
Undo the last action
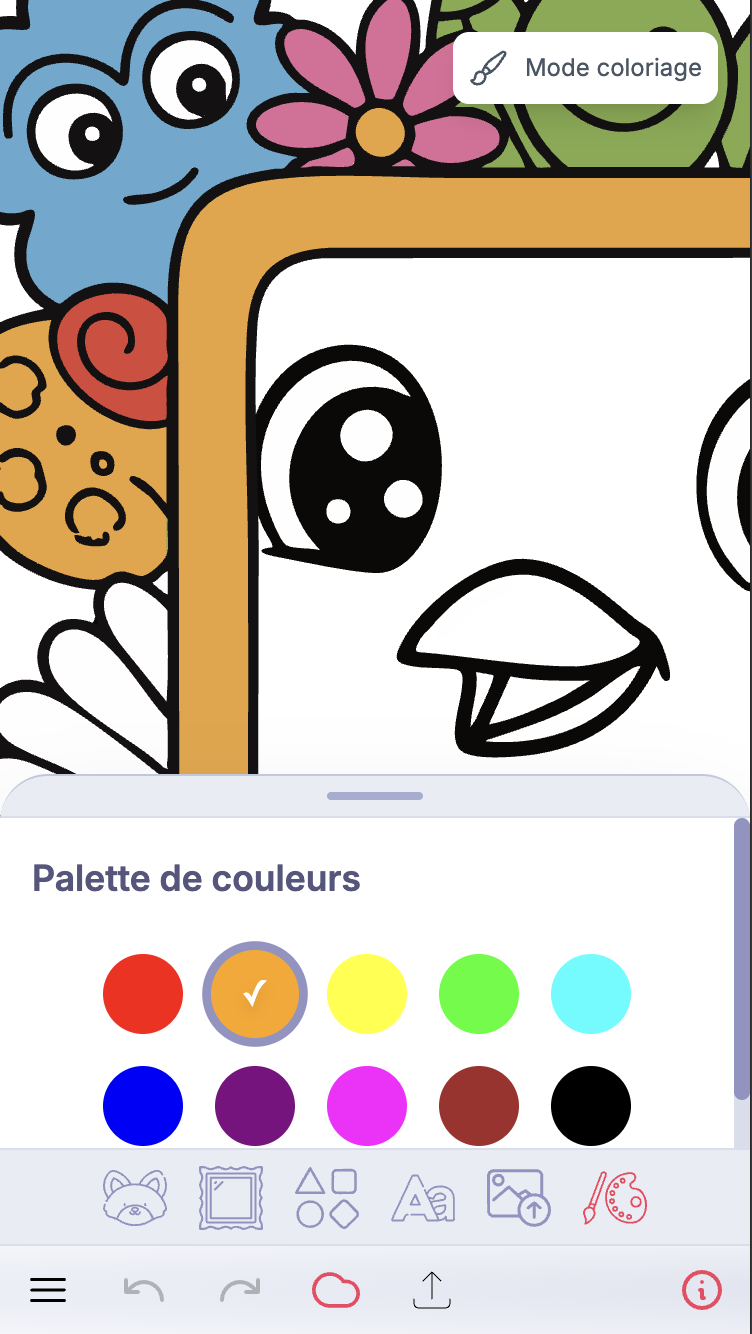point(144,1290)
